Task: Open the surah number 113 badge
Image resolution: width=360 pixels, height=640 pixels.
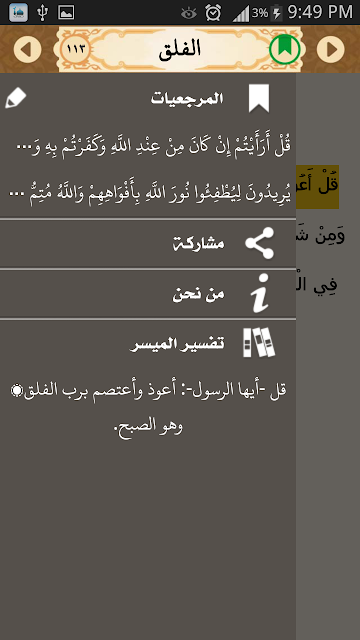Action: (75, 49)
